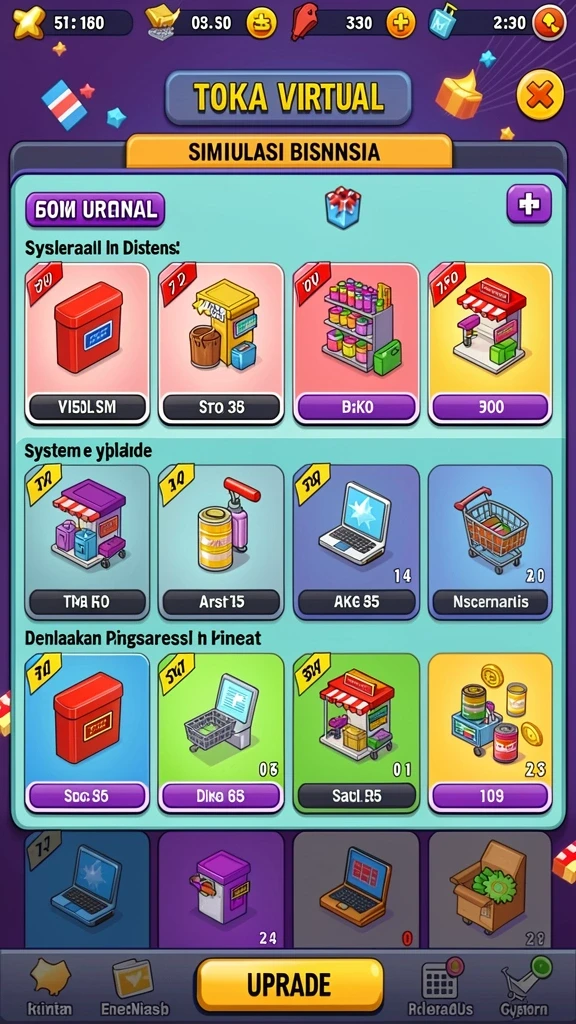Choose the BiKO shelf card
This screenshot has height=1024, width=576.
[357, 344]
